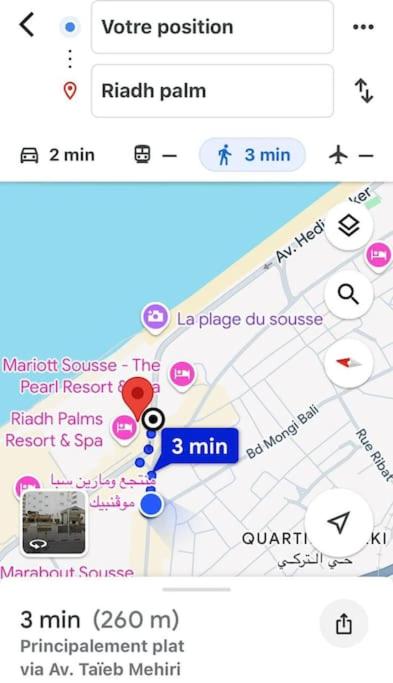Go back with the top-left arrow
The width and height of the screenshot is (393, 683).
[x=27, y=25]
